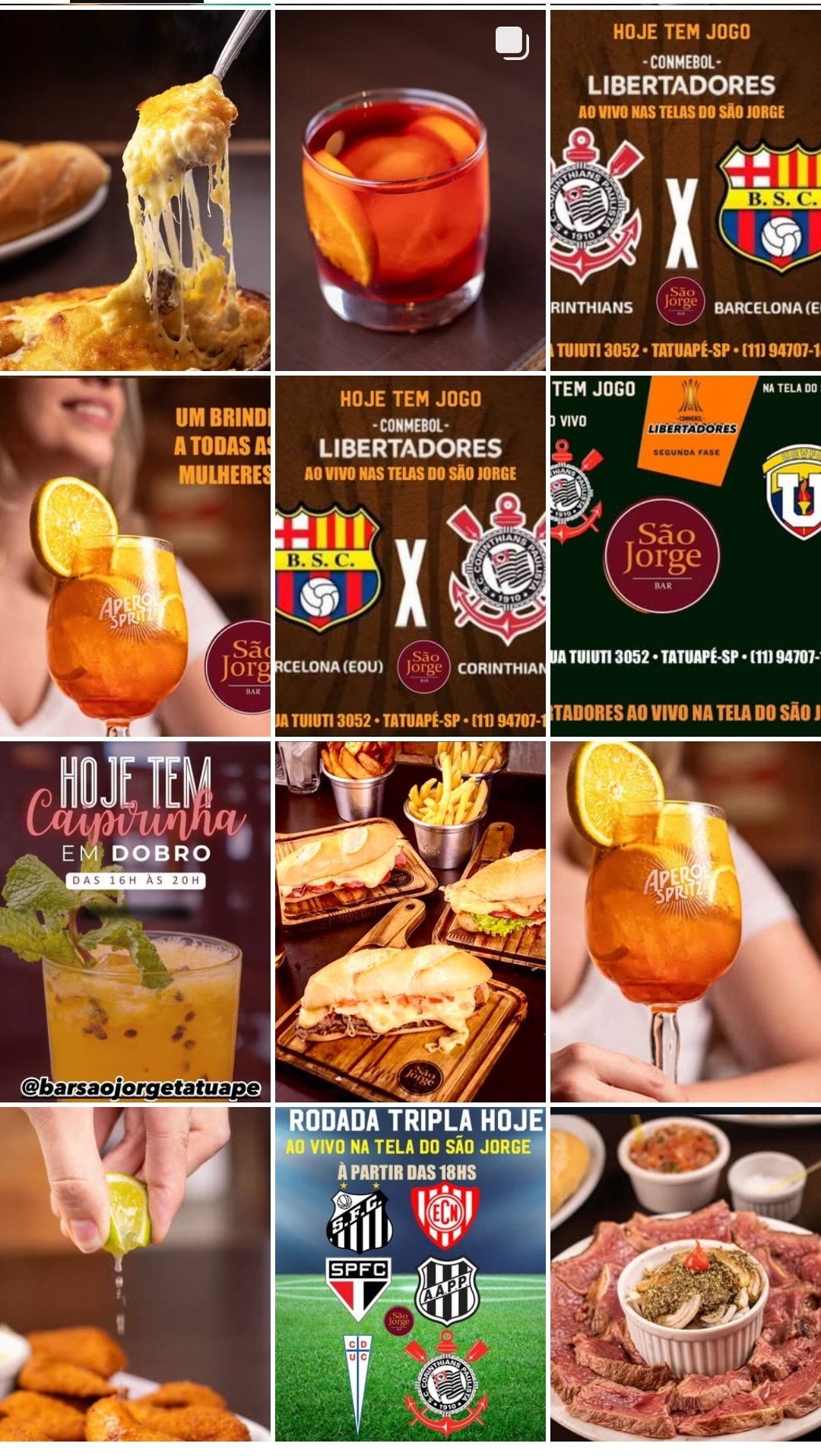Open the red negroni cocktail carousel post
Viewport: 821px width, 1456px height.
tap(410, 190)
